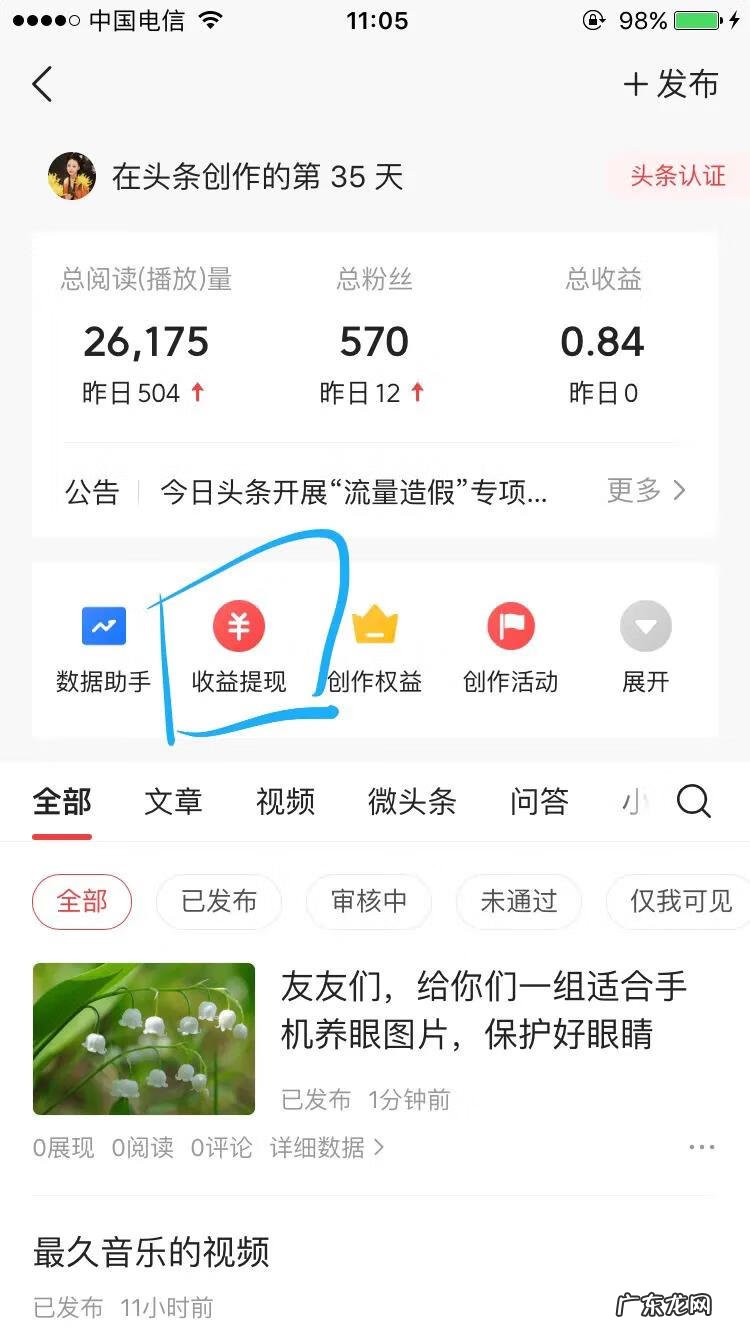Switch to the 视频 video tab

click(x=284, y=801)
